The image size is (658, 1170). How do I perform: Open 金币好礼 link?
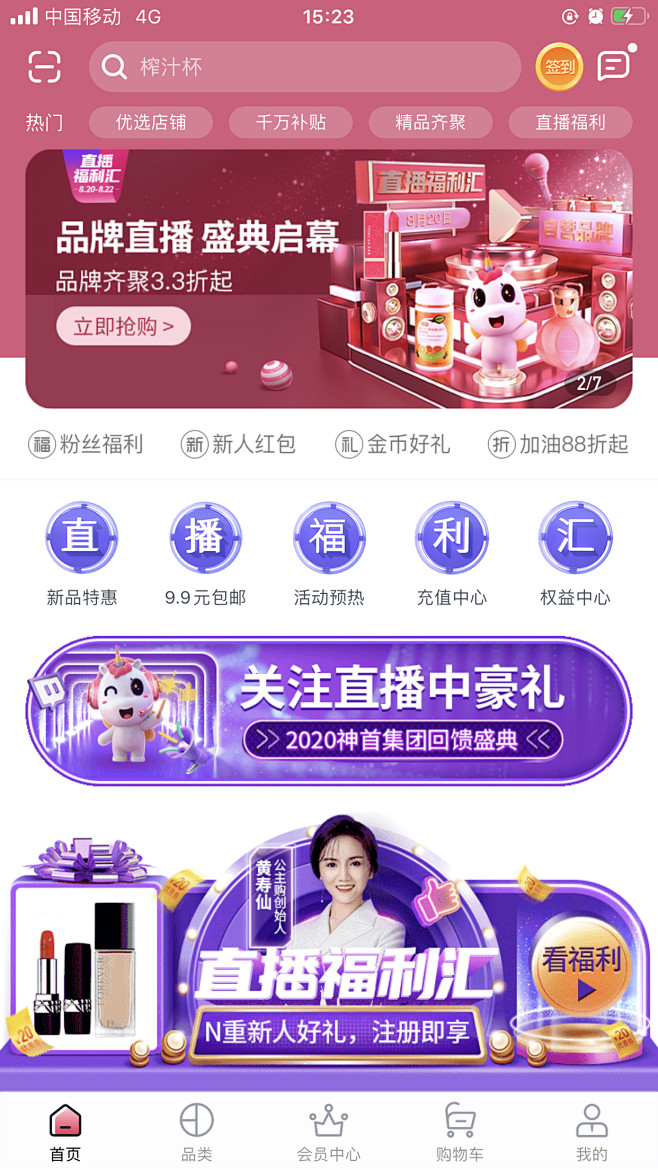click(392, 445)
